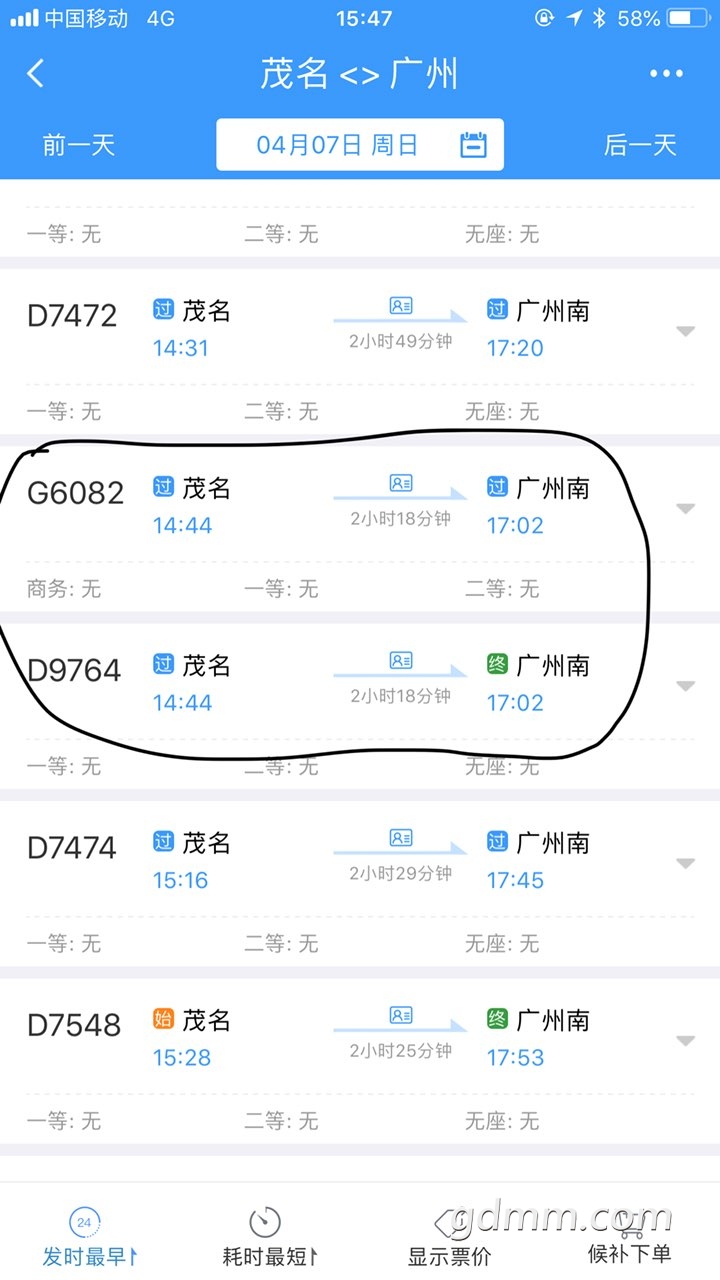Go to the previous day (前一天)
This screenshot has height=1280, width=720.
(x=79, y=145)
